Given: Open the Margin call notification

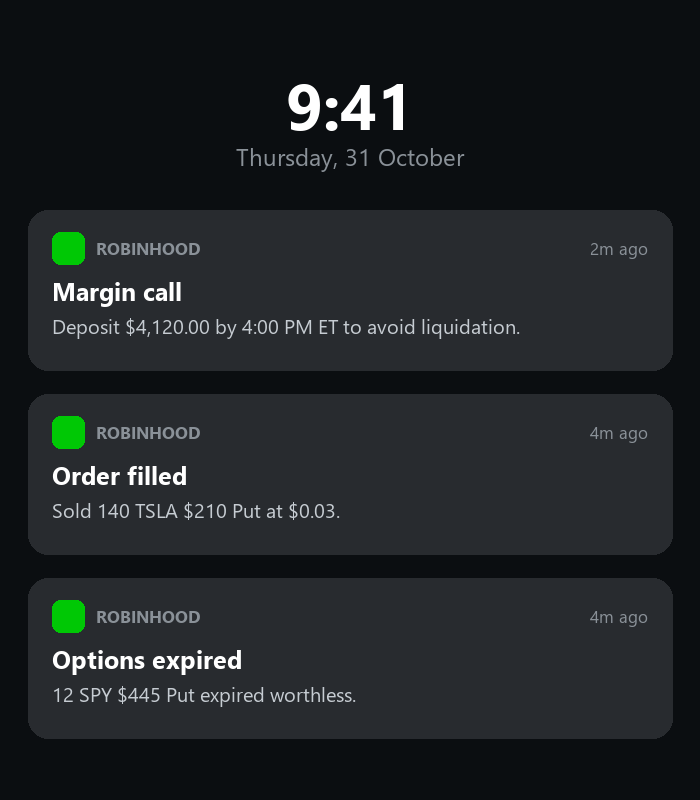Looking at the screenshot, I should 350,290.
